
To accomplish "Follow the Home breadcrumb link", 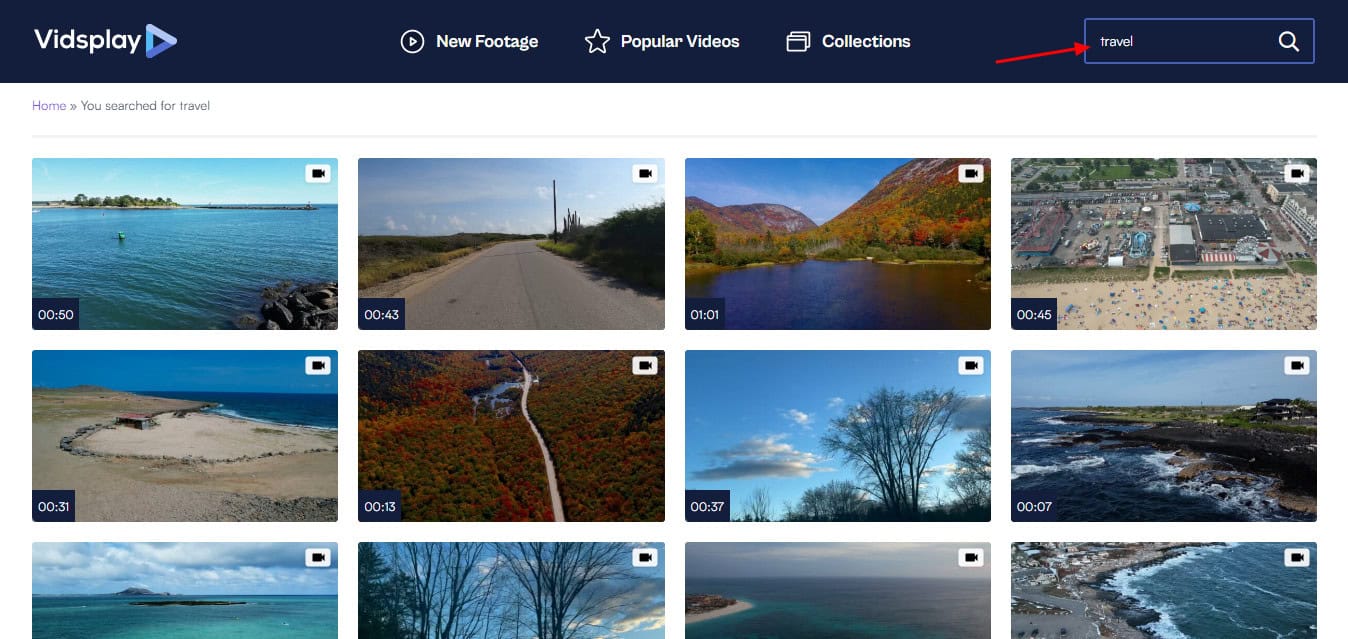I will pyautogui.click(x=49, y=106).
